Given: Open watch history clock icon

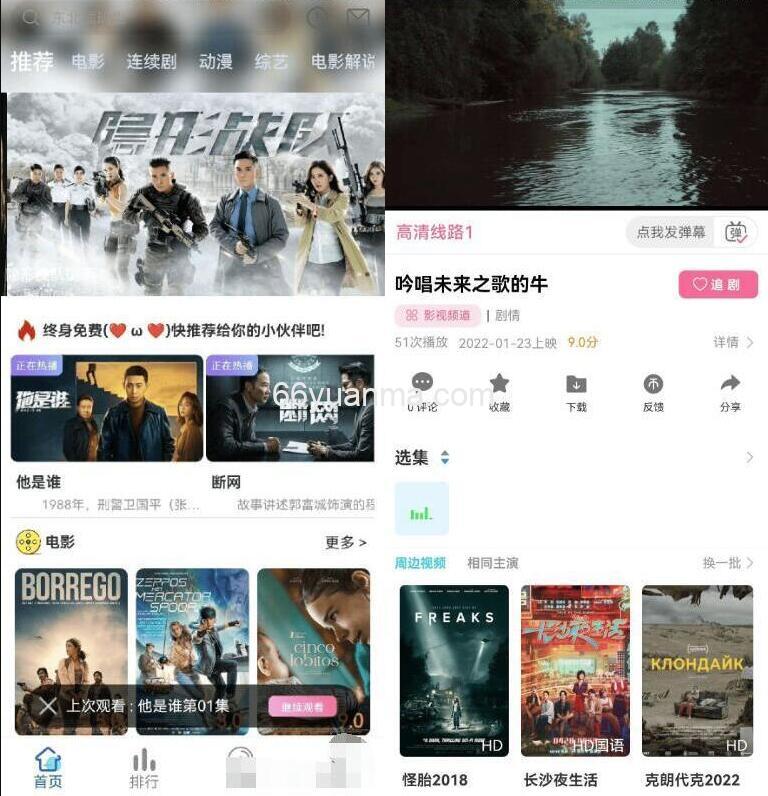Looking at the screenshot, I should (x=315, y=16).
